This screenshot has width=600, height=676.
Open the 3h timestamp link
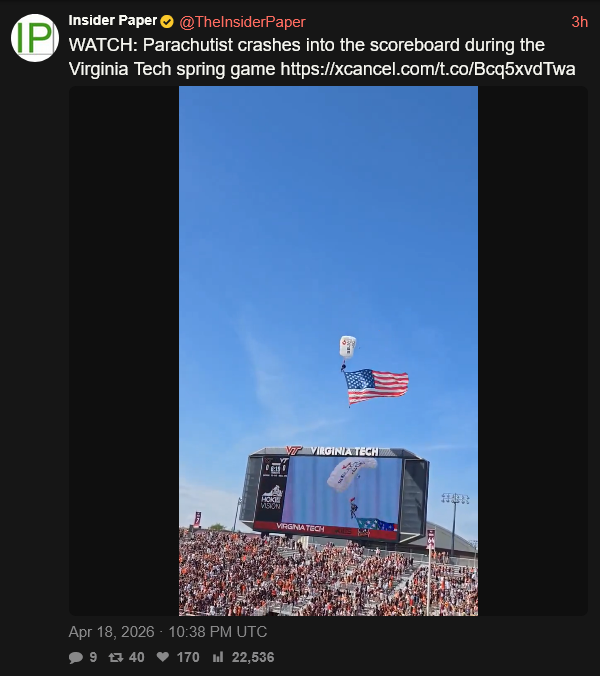[579, 21]
